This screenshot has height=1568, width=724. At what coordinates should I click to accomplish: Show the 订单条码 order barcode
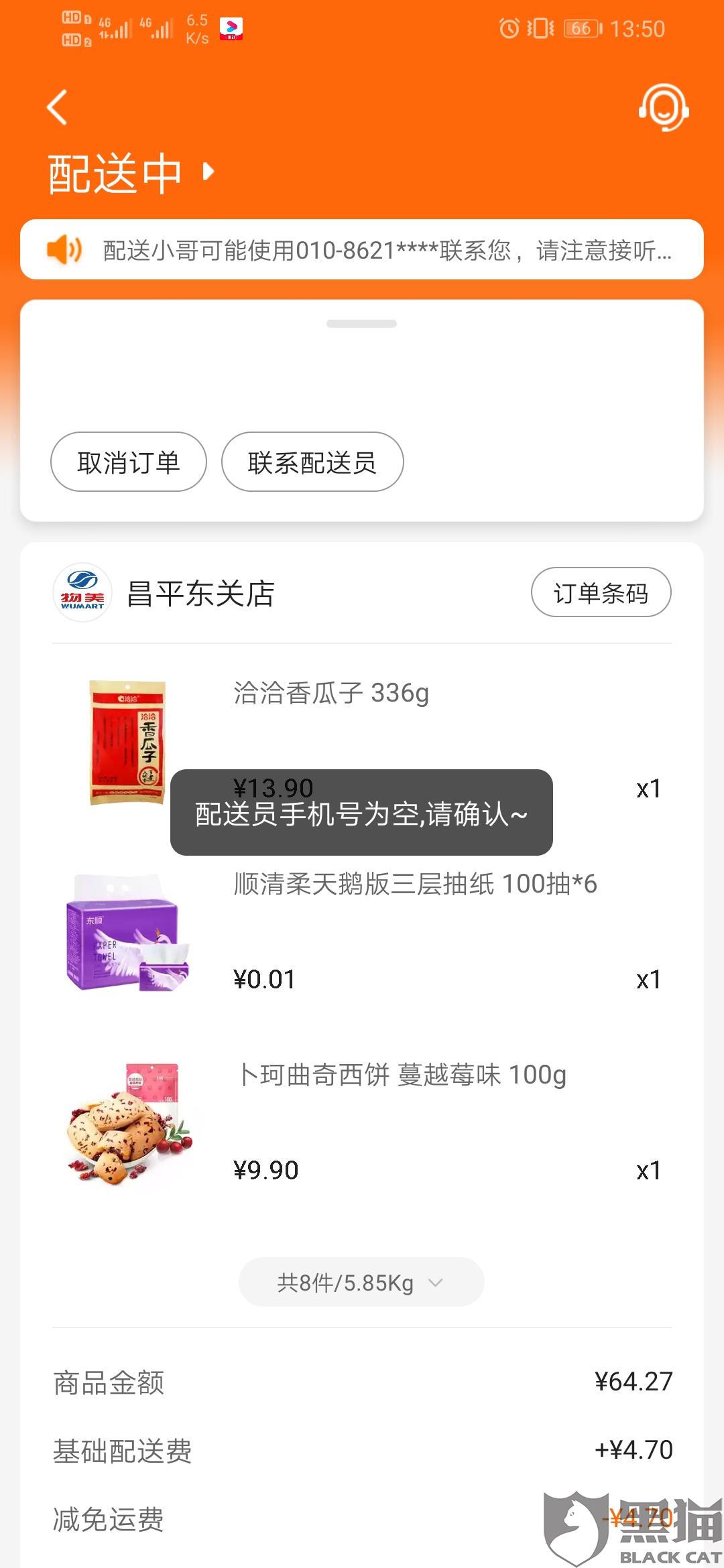tap(601, 593)
